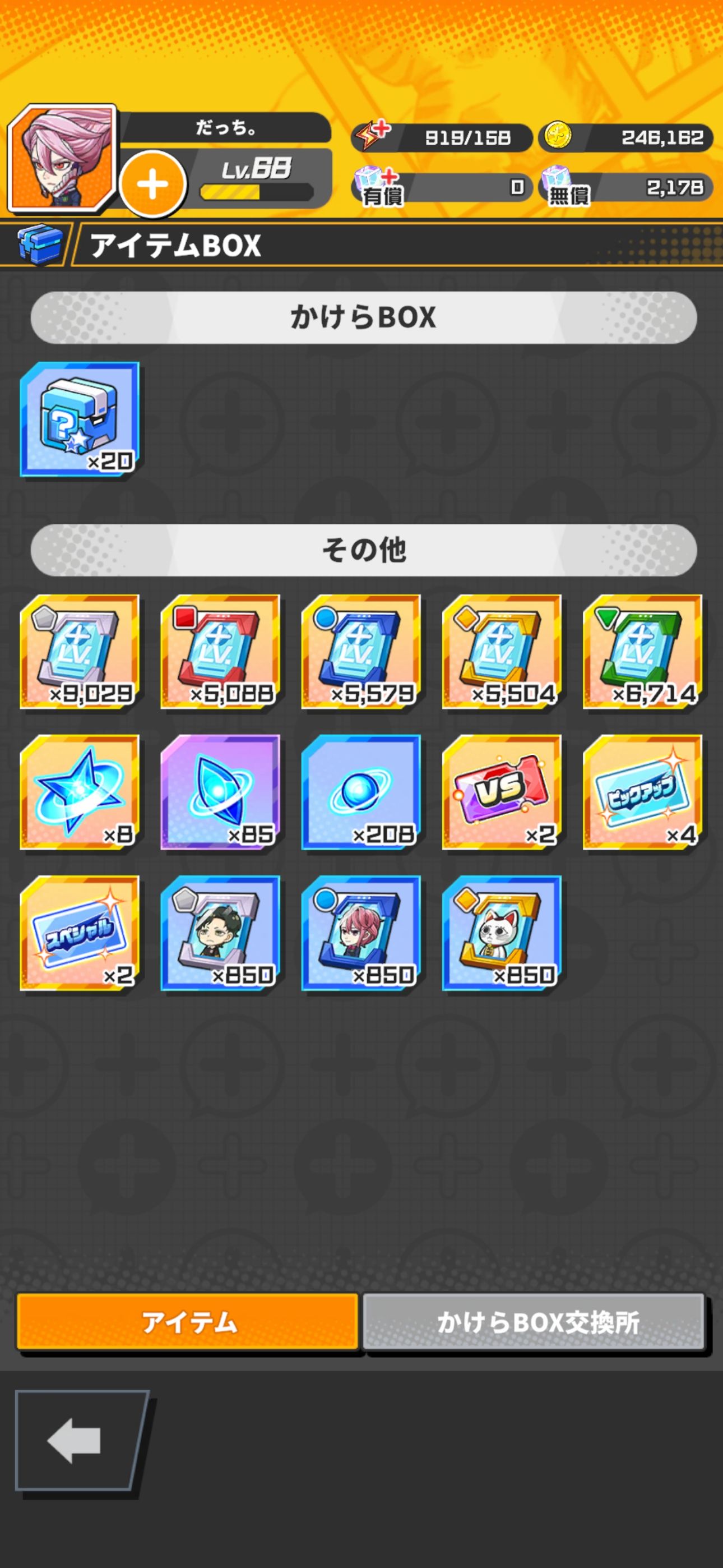Select the yellow level-up card ×5,504

click(x=502, y=652)
